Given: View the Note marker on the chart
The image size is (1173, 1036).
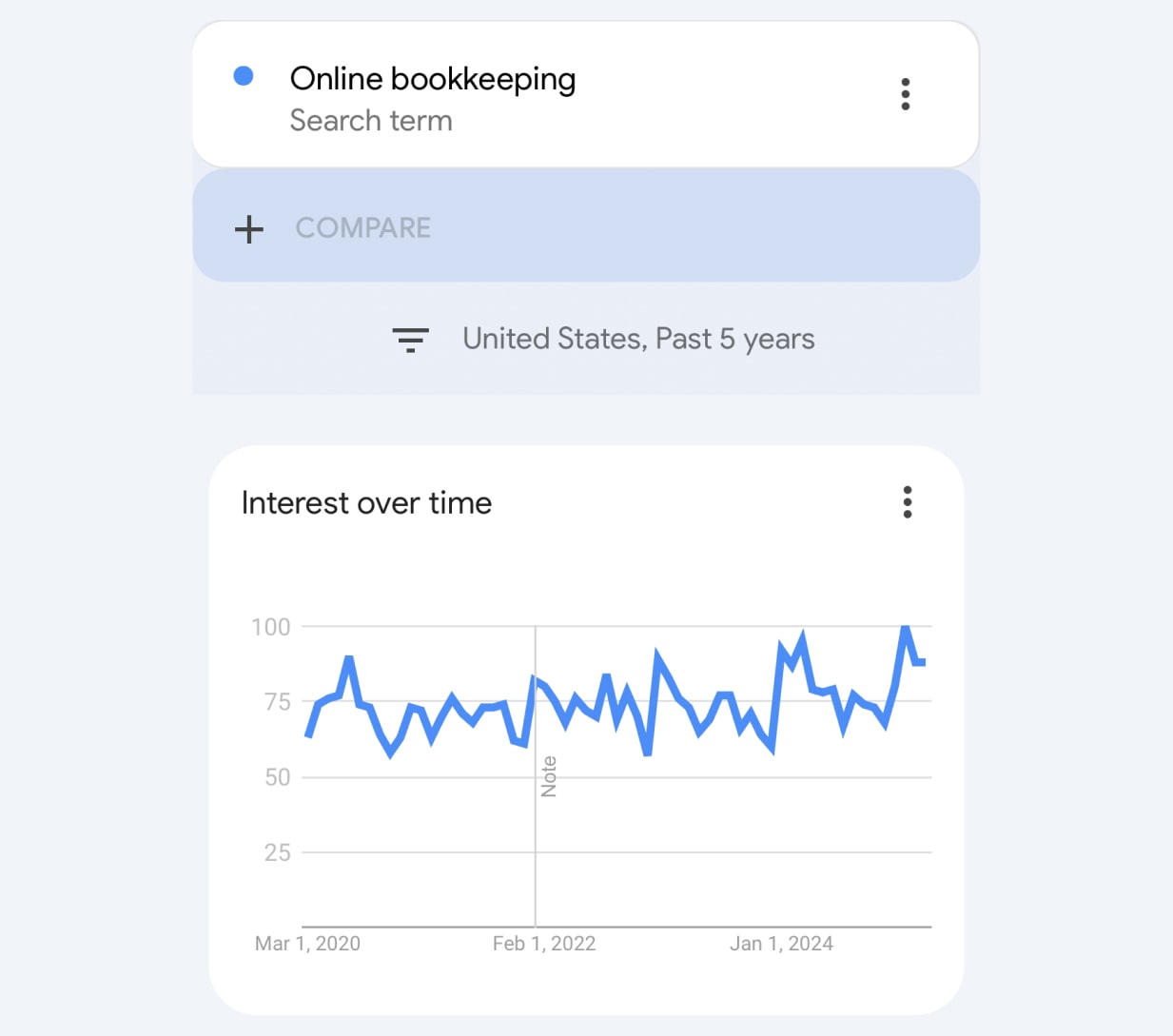Looking at the screenshot, I should point(548,776).
